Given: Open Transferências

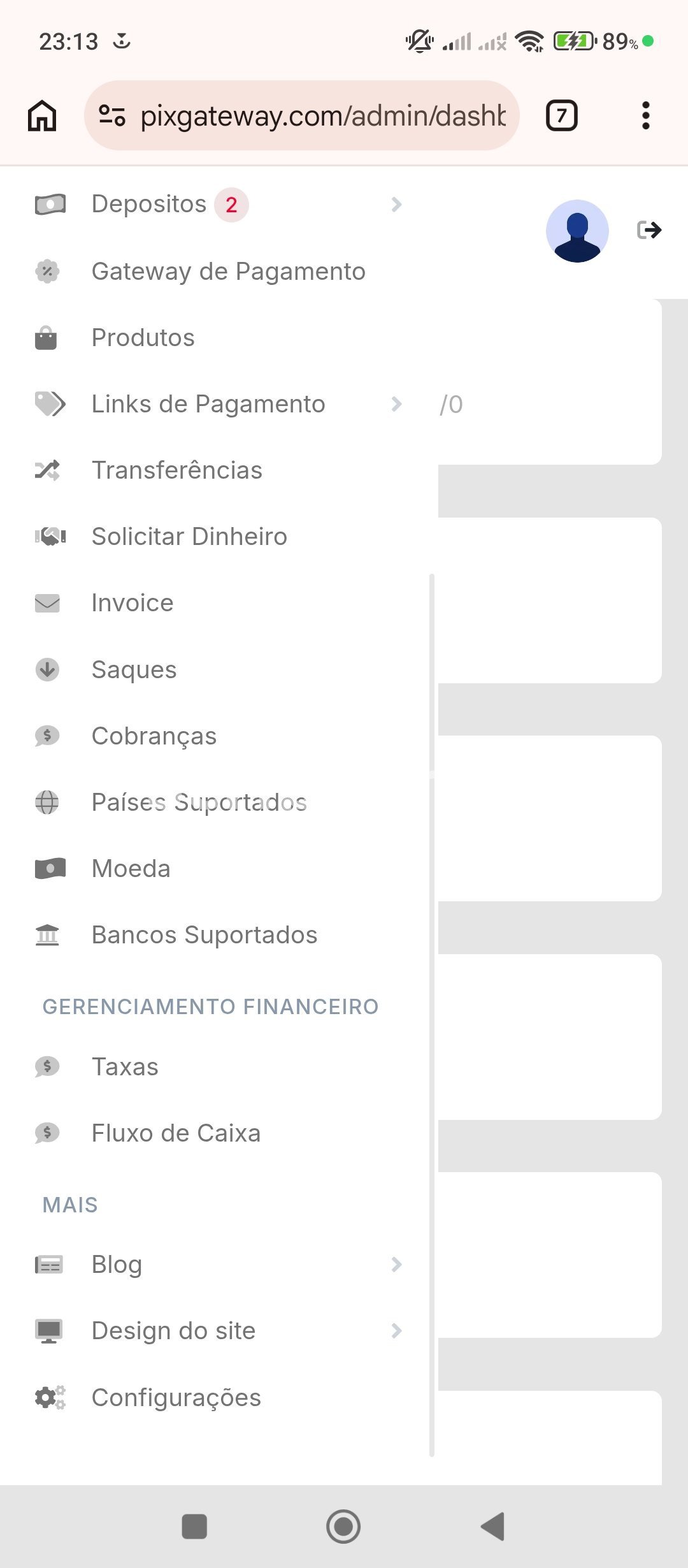Looking at the screenshot, I should (x=176, y=470).
